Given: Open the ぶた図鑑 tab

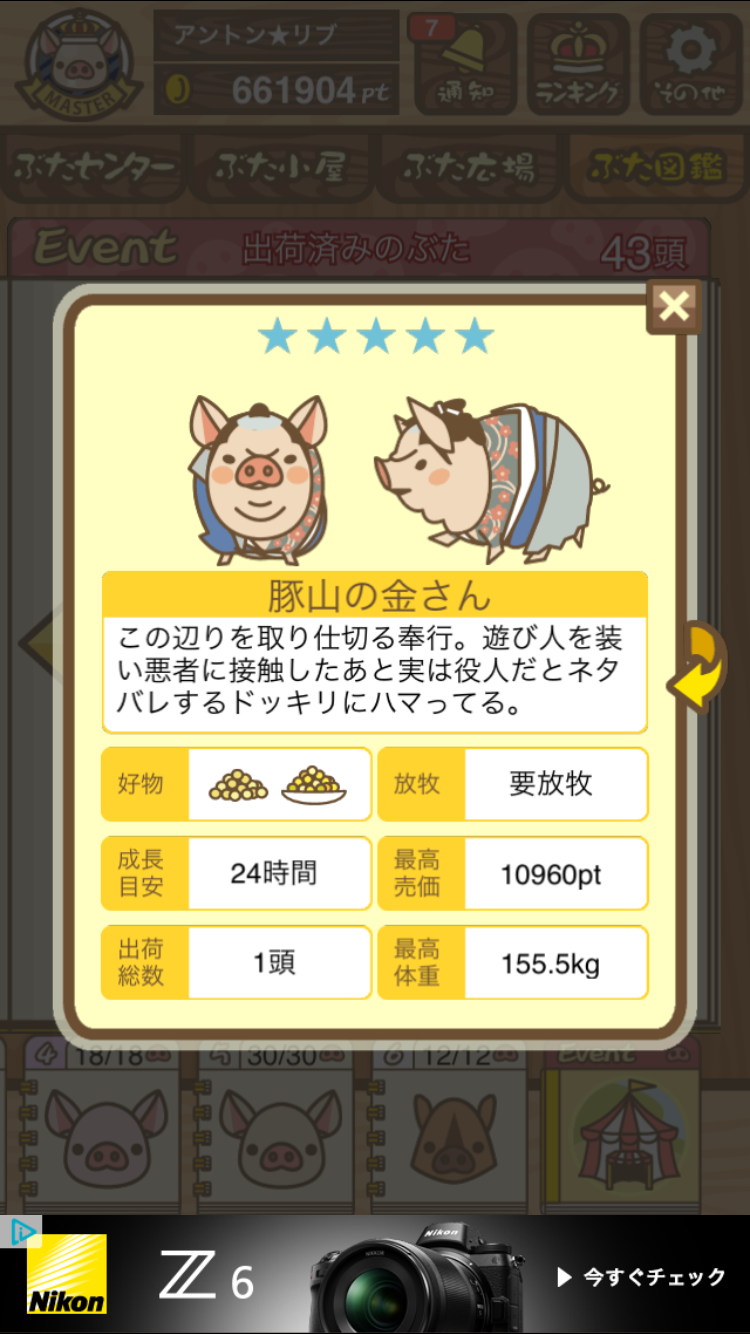Looking at the screenshot, I should click(655, 168).
